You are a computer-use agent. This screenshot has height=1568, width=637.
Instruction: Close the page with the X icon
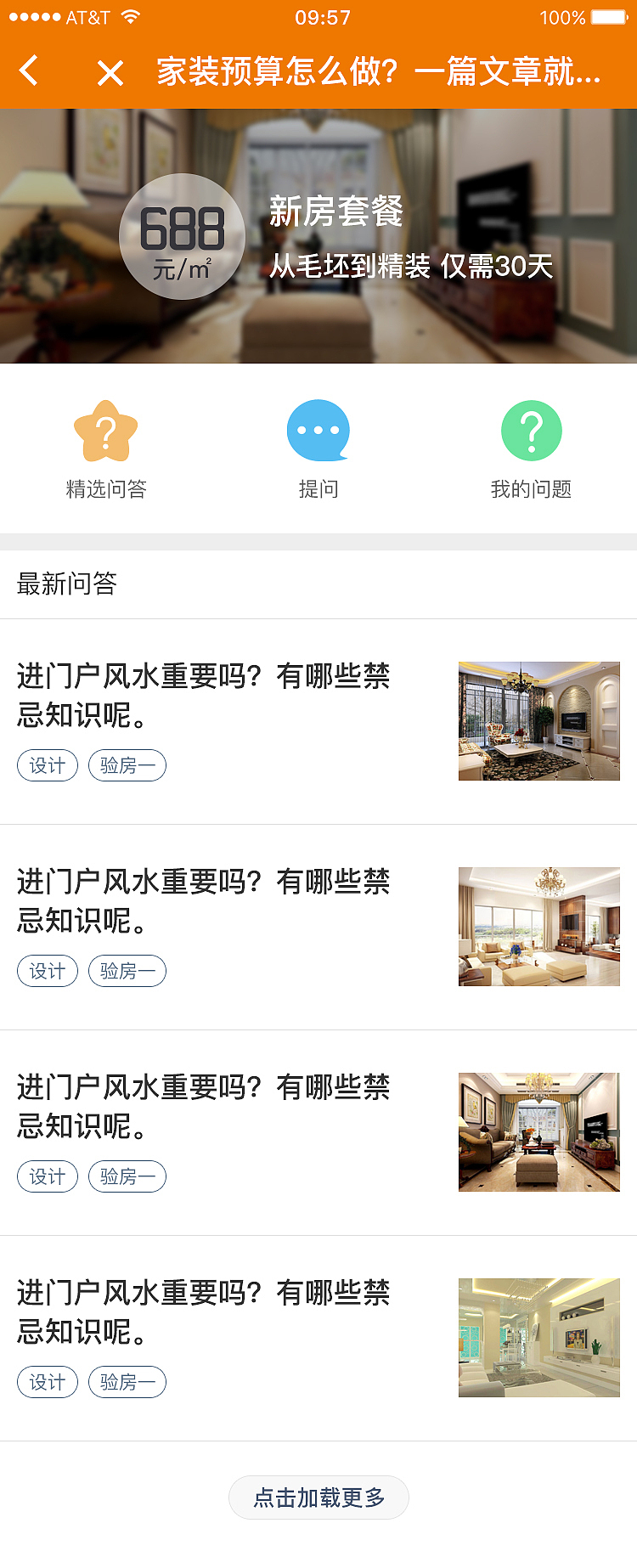pyautogui.click(x=110, y=73)
